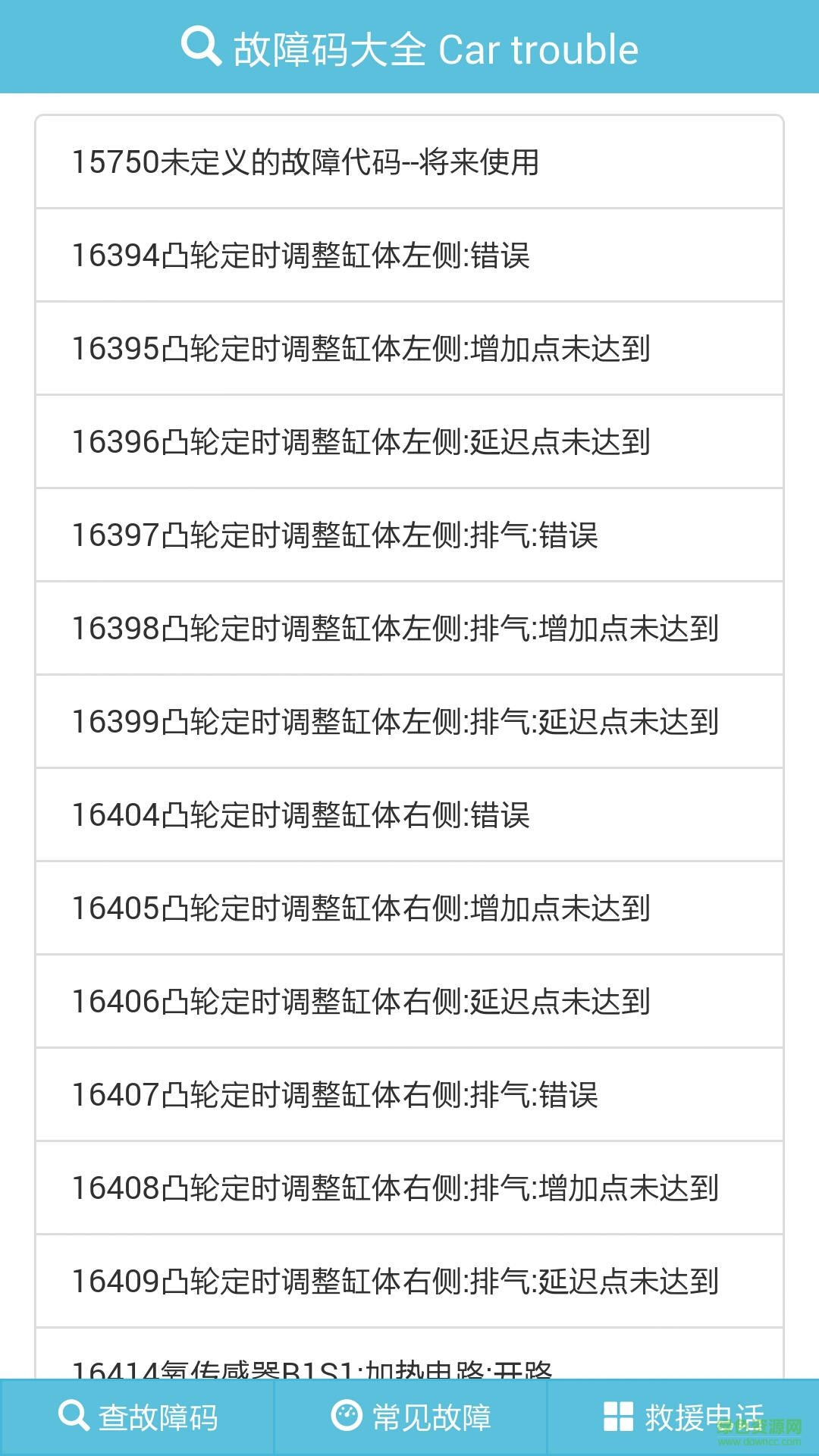View details for code 16407

409,1095
